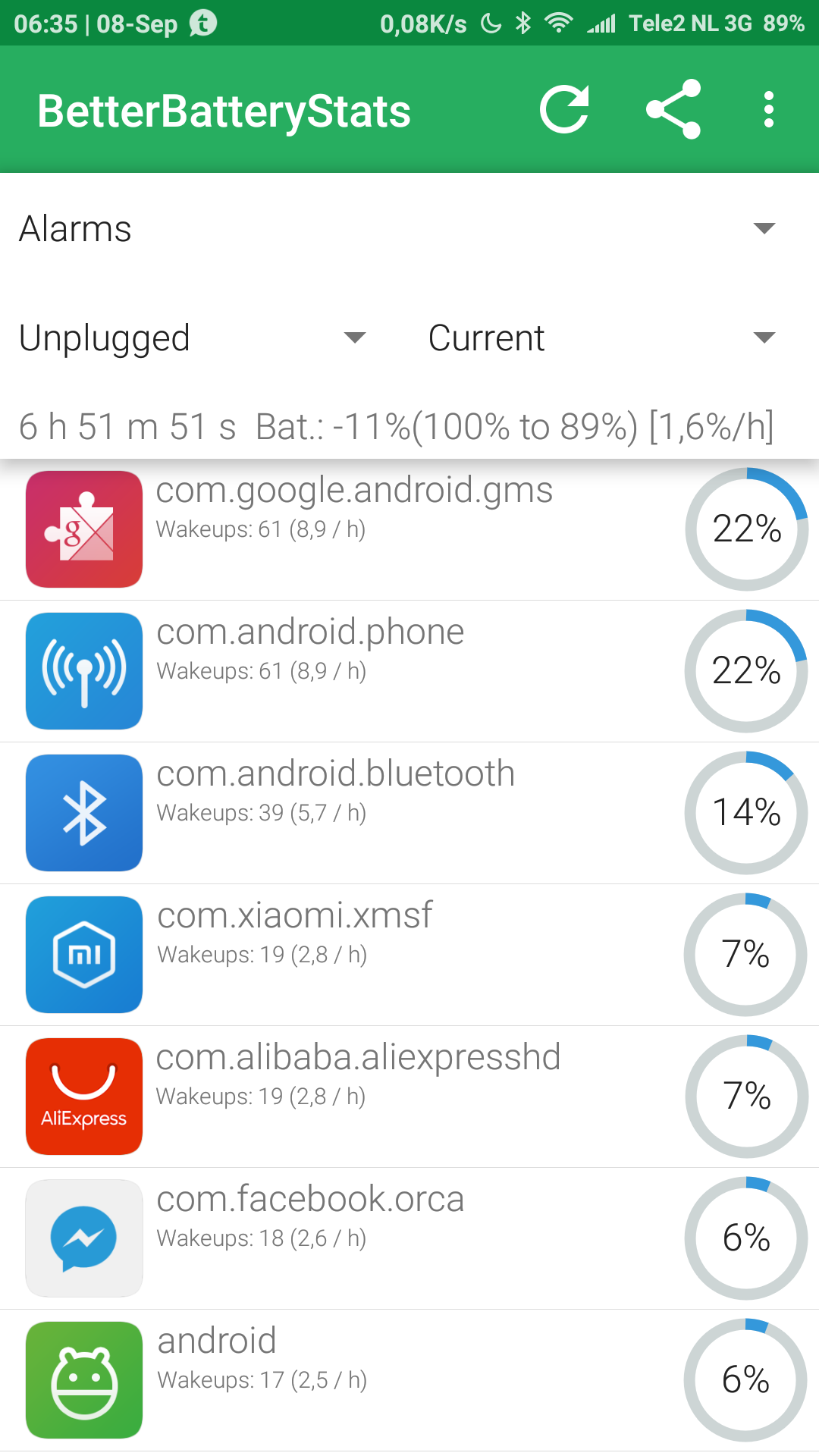Select the com.android.bluetooth entry
This screenshot has width=819, height=1456.
click(409, 813)
